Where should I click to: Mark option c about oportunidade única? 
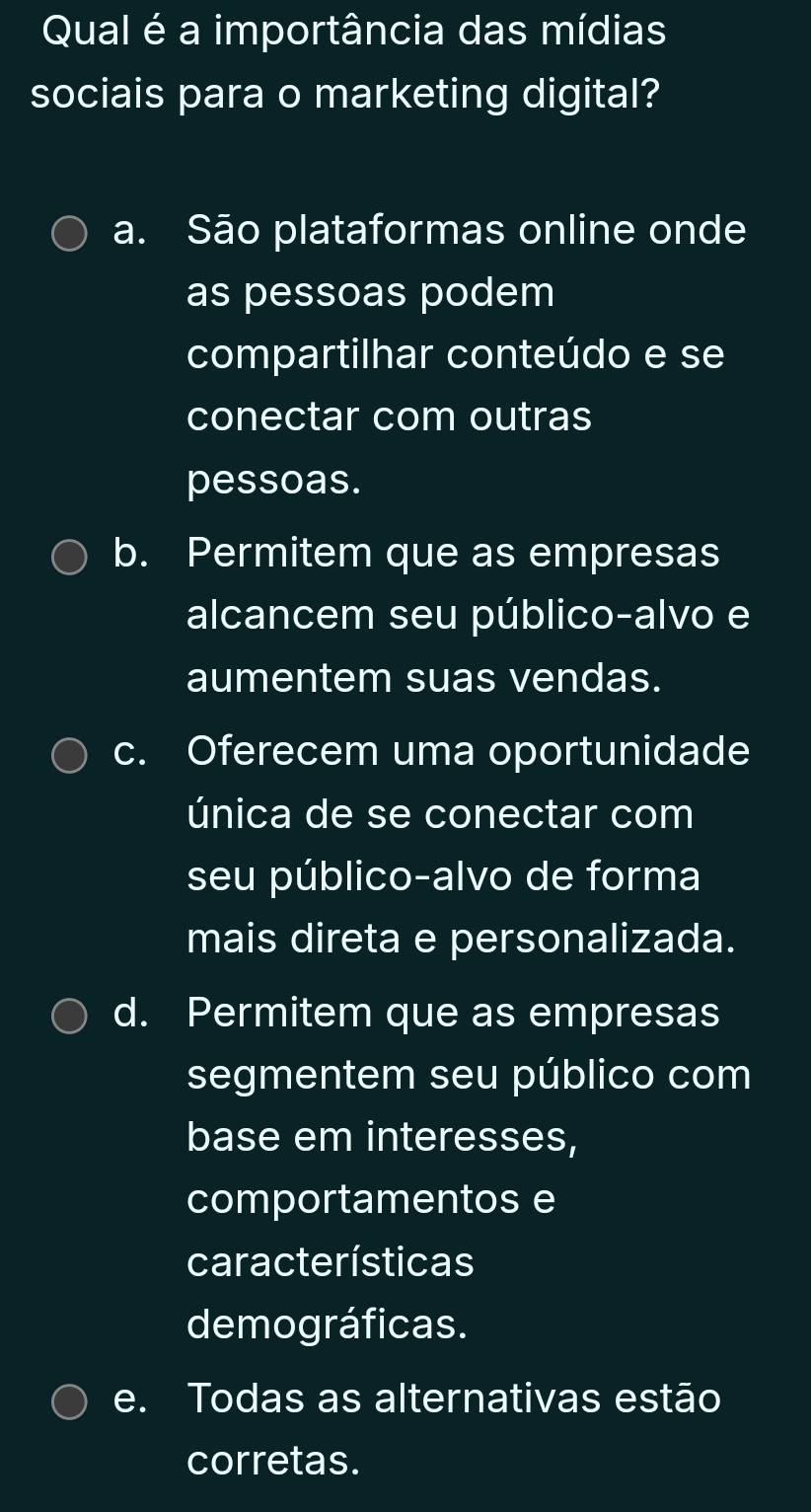click(69, 755)
